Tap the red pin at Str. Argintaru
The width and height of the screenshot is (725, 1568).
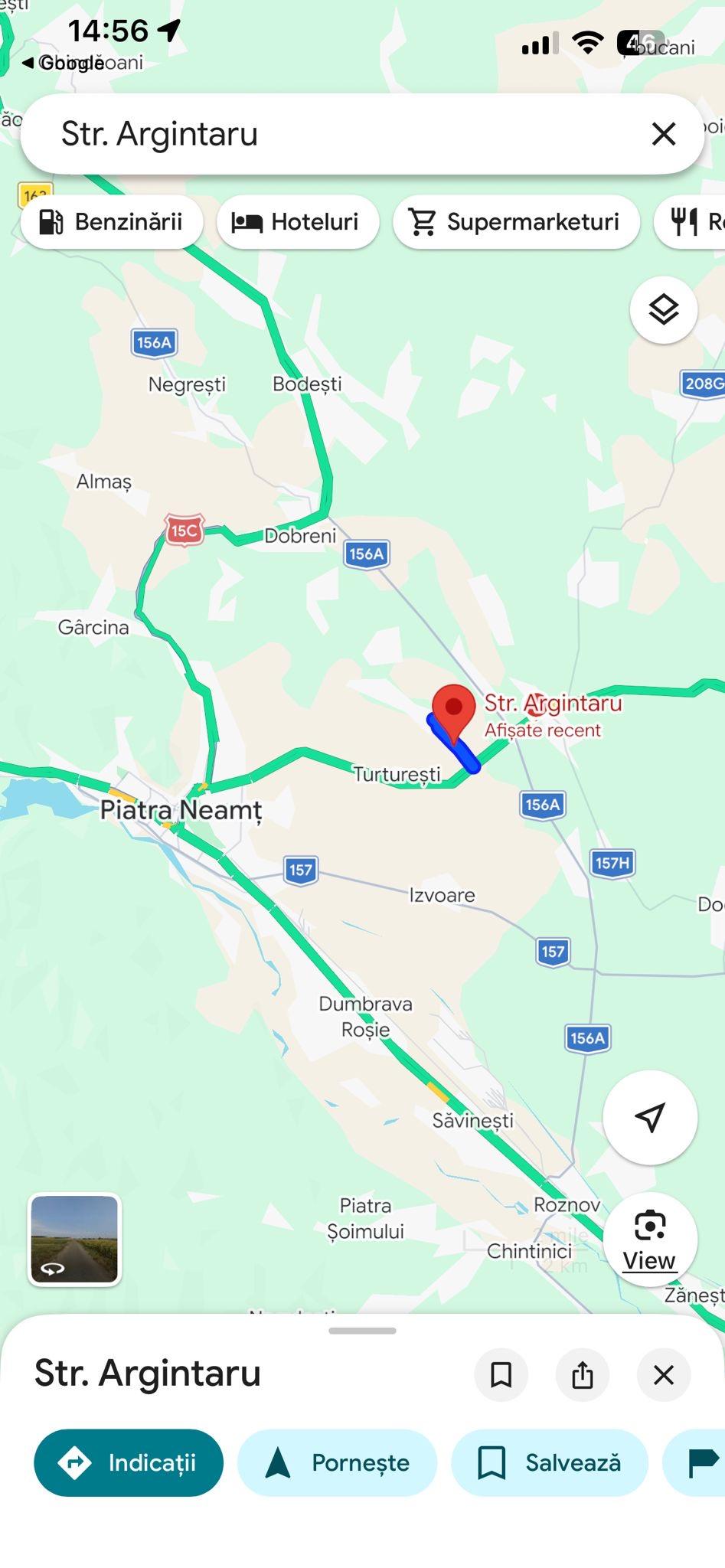click(454, 710)
